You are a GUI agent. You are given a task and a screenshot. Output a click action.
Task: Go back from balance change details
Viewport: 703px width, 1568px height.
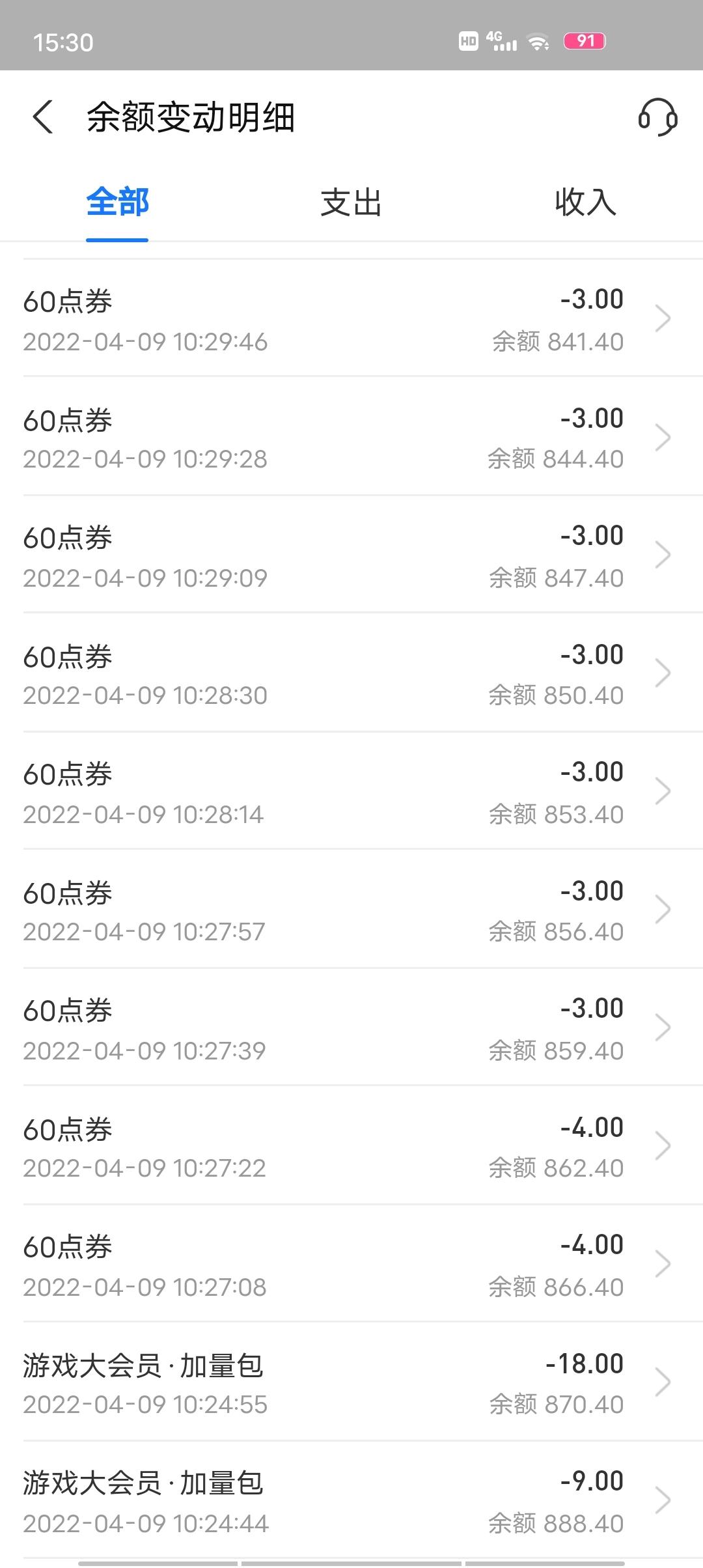tap(43, 117)
